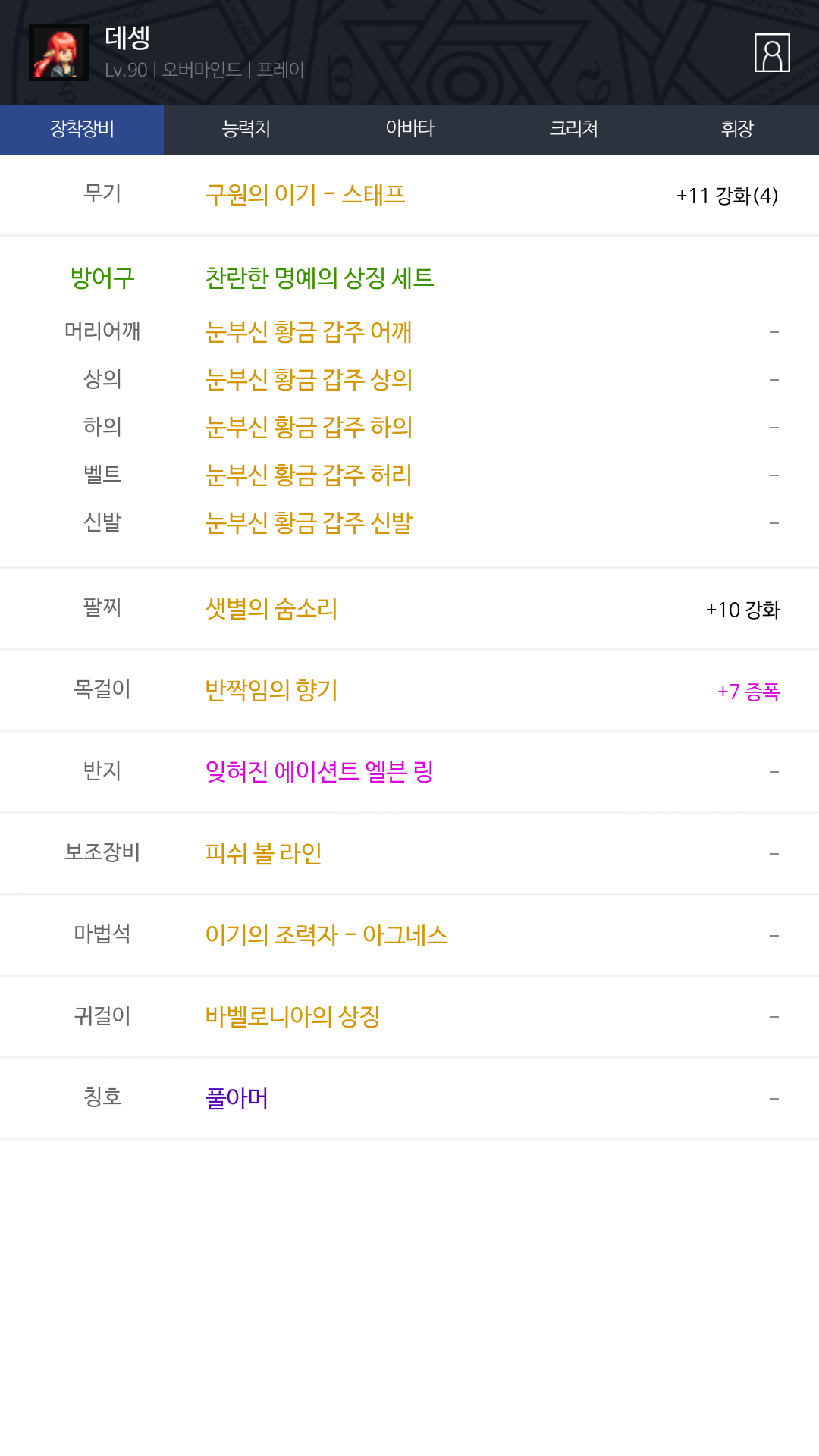View the 찬란한 명예의 상징 세트 details
The width and height of the screenshot is (819, 1456).
coord(319,278)
